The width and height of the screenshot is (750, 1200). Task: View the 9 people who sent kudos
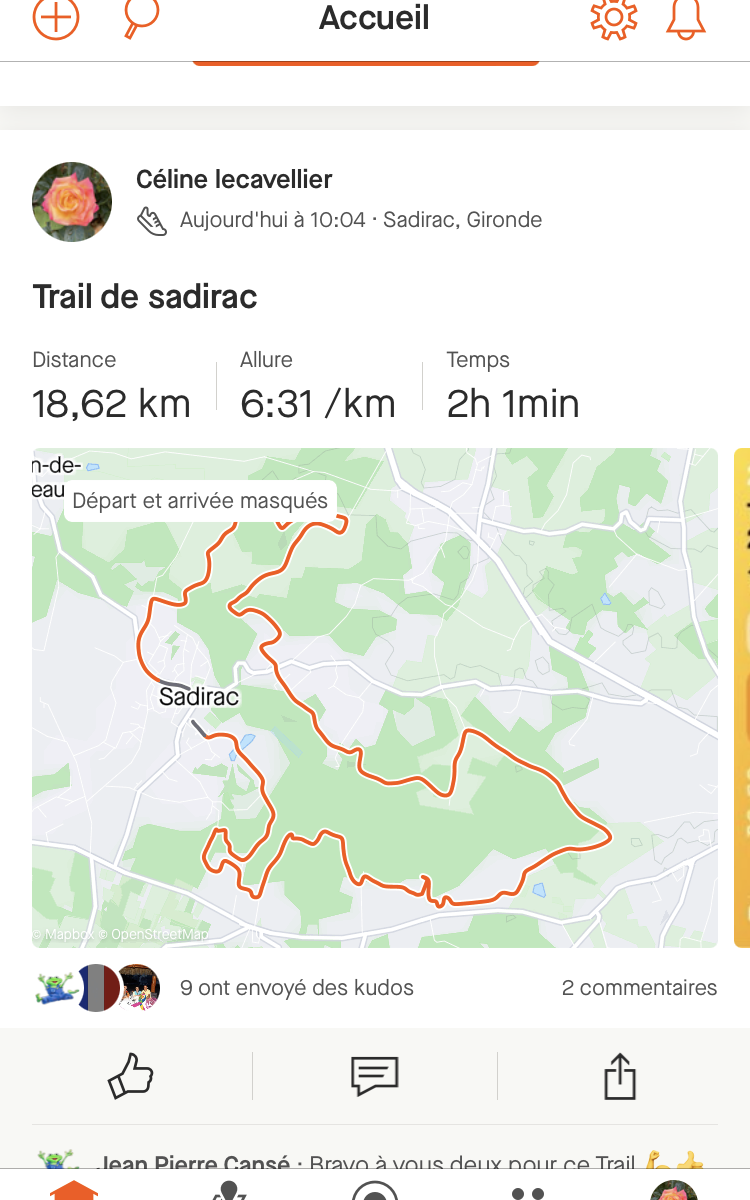coord(297,988)
